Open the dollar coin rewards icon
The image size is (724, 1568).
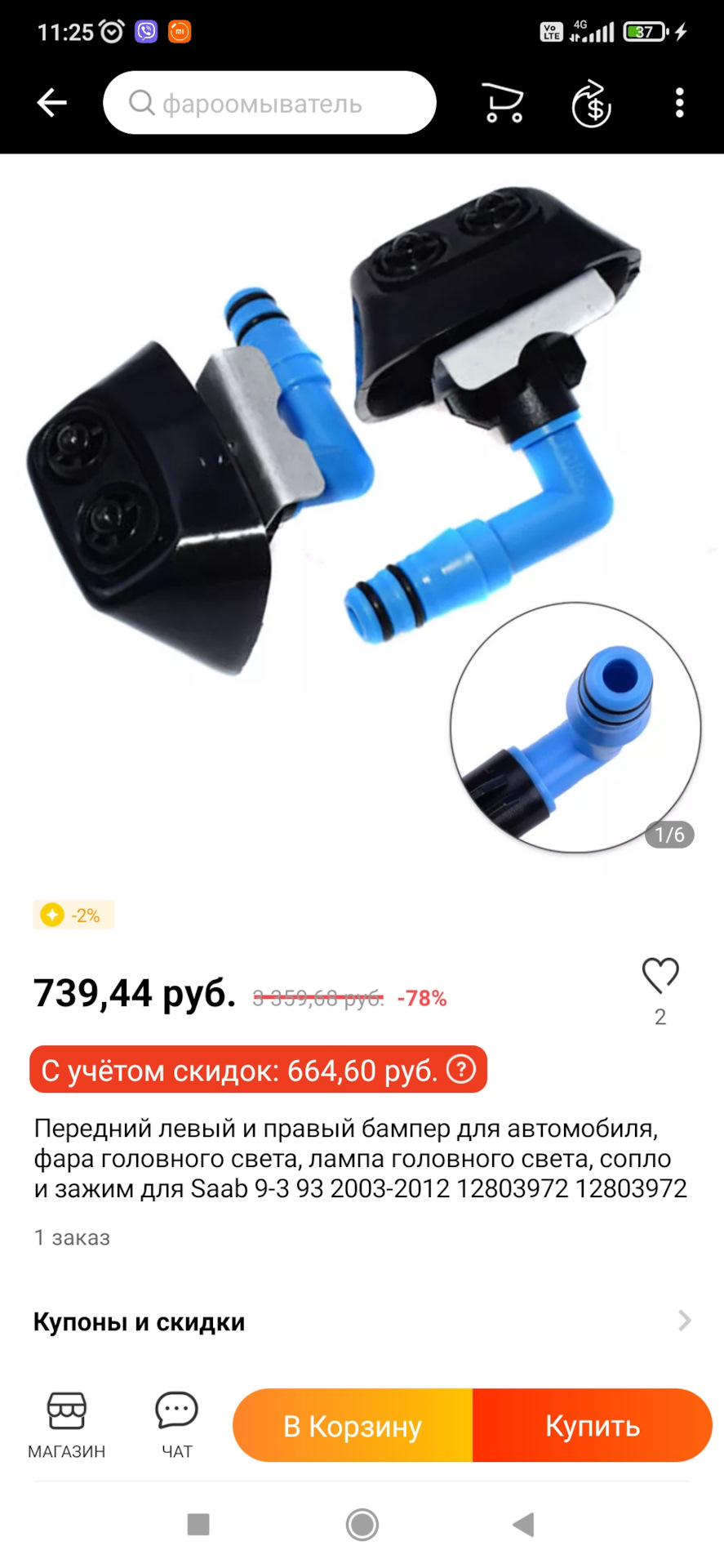point(591,104)
